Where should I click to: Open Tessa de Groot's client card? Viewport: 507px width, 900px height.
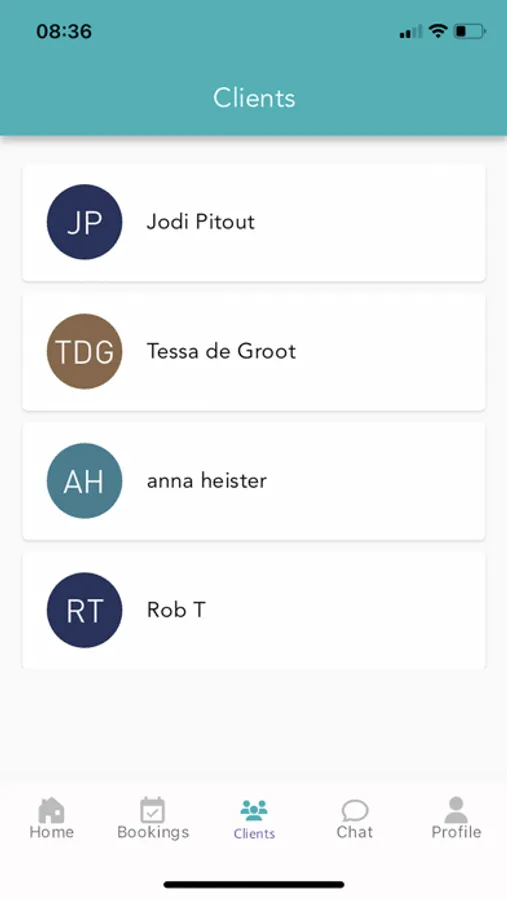[x=253, y=351]
